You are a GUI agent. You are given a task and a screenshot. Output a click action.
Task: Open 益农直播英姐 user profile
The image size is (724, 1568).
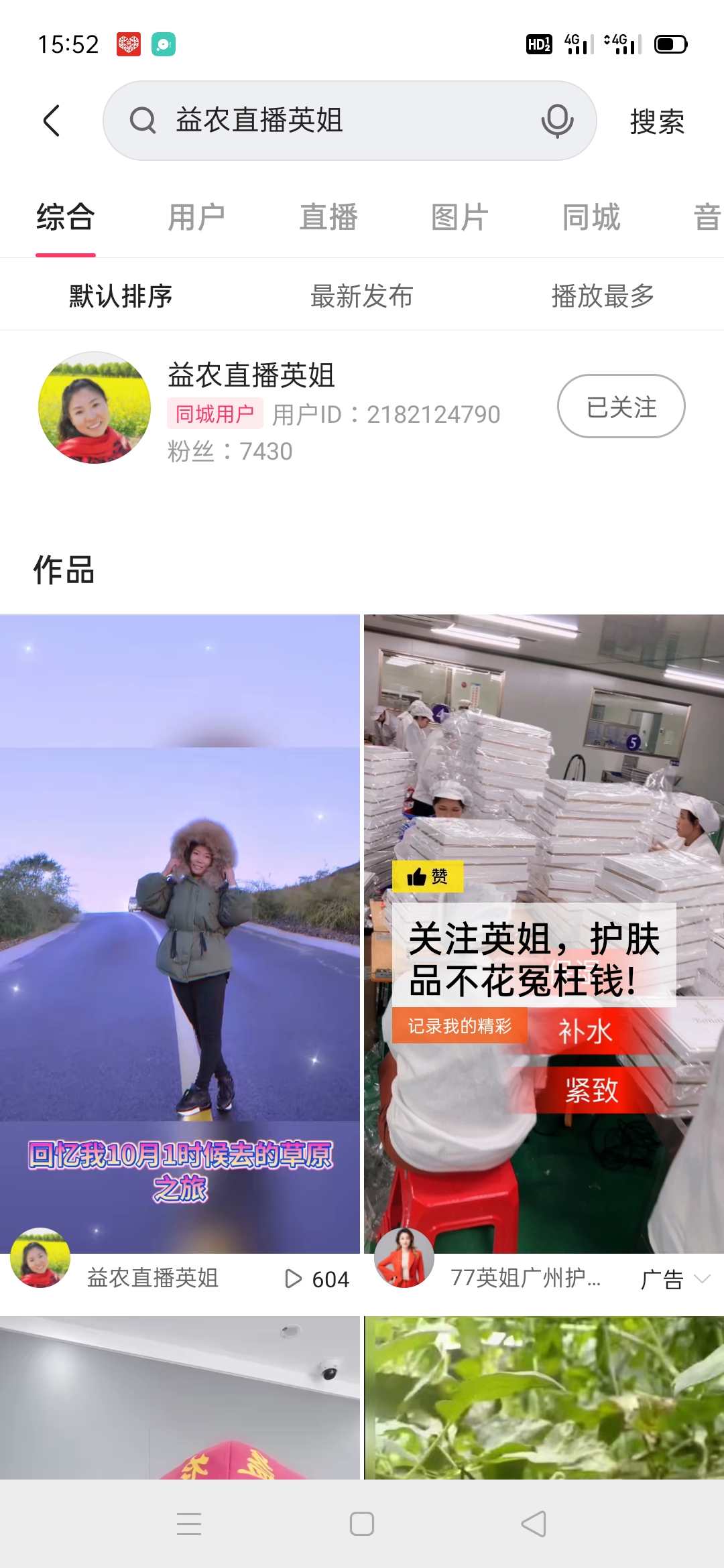pos(251,375)
